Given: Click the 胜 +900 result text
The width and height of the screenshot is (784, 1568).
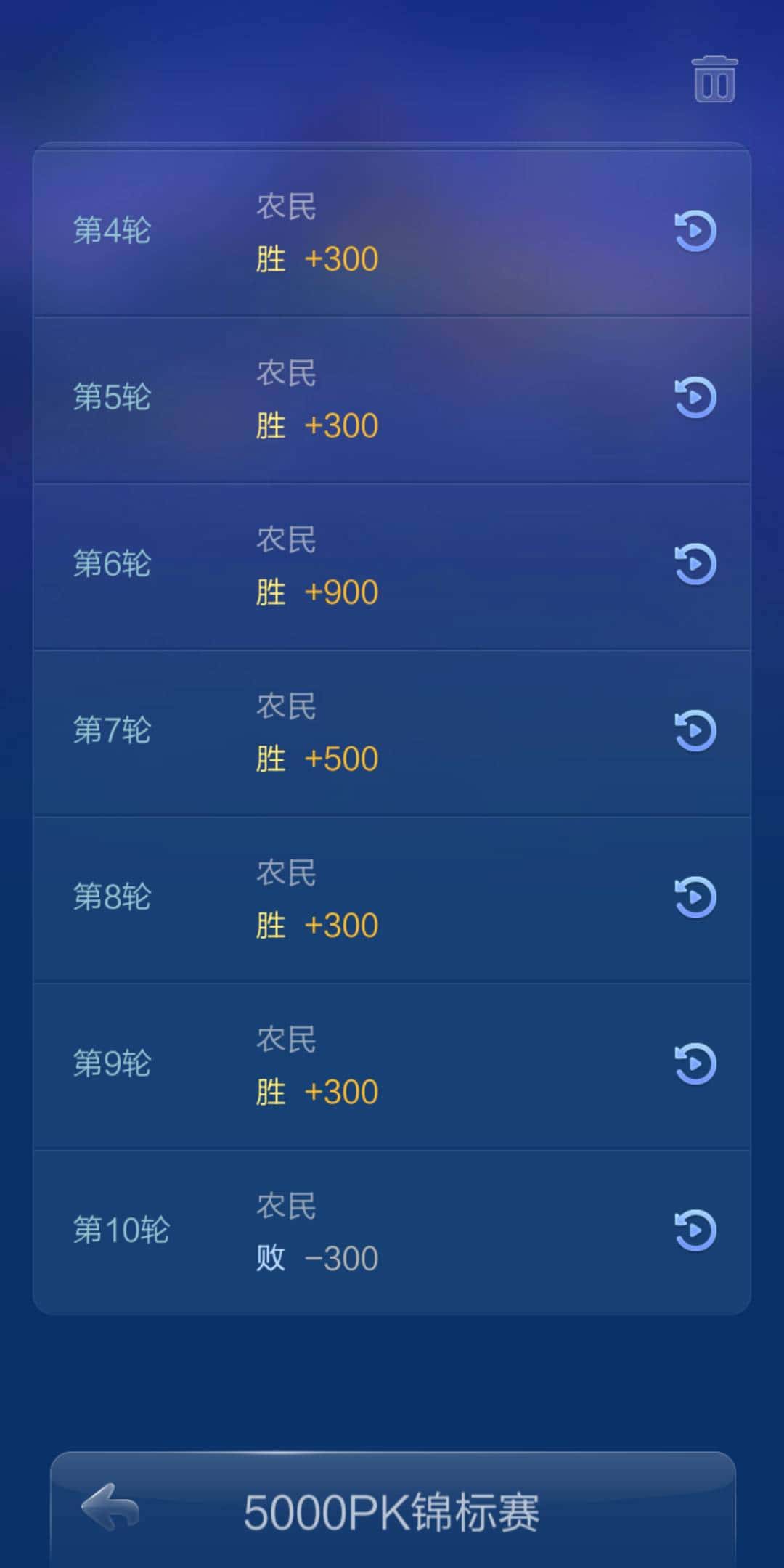Looking at the screenshot, I should [317, 592].
